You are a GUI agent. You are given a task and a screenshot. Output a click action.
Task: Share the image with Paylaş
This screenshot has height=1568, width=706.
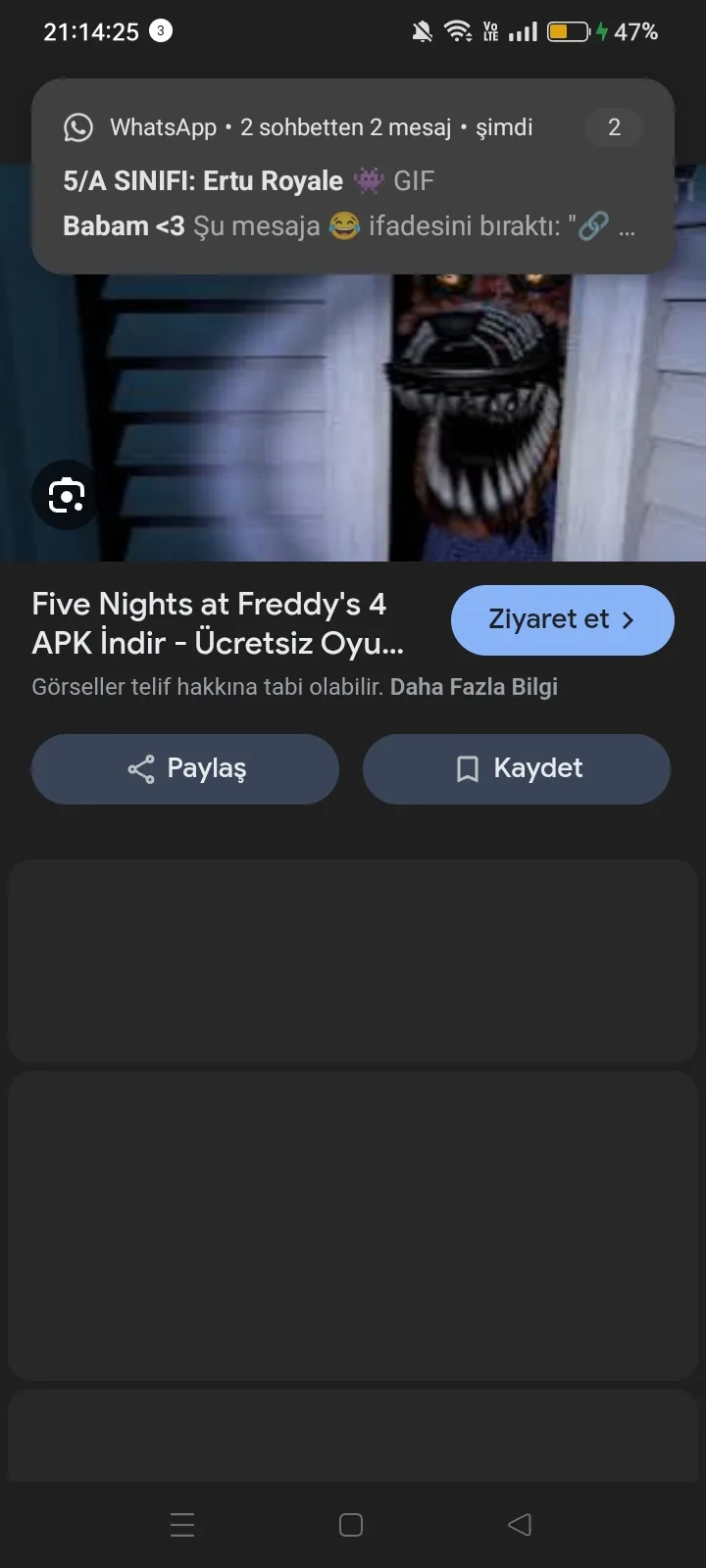tap(185, 769)
